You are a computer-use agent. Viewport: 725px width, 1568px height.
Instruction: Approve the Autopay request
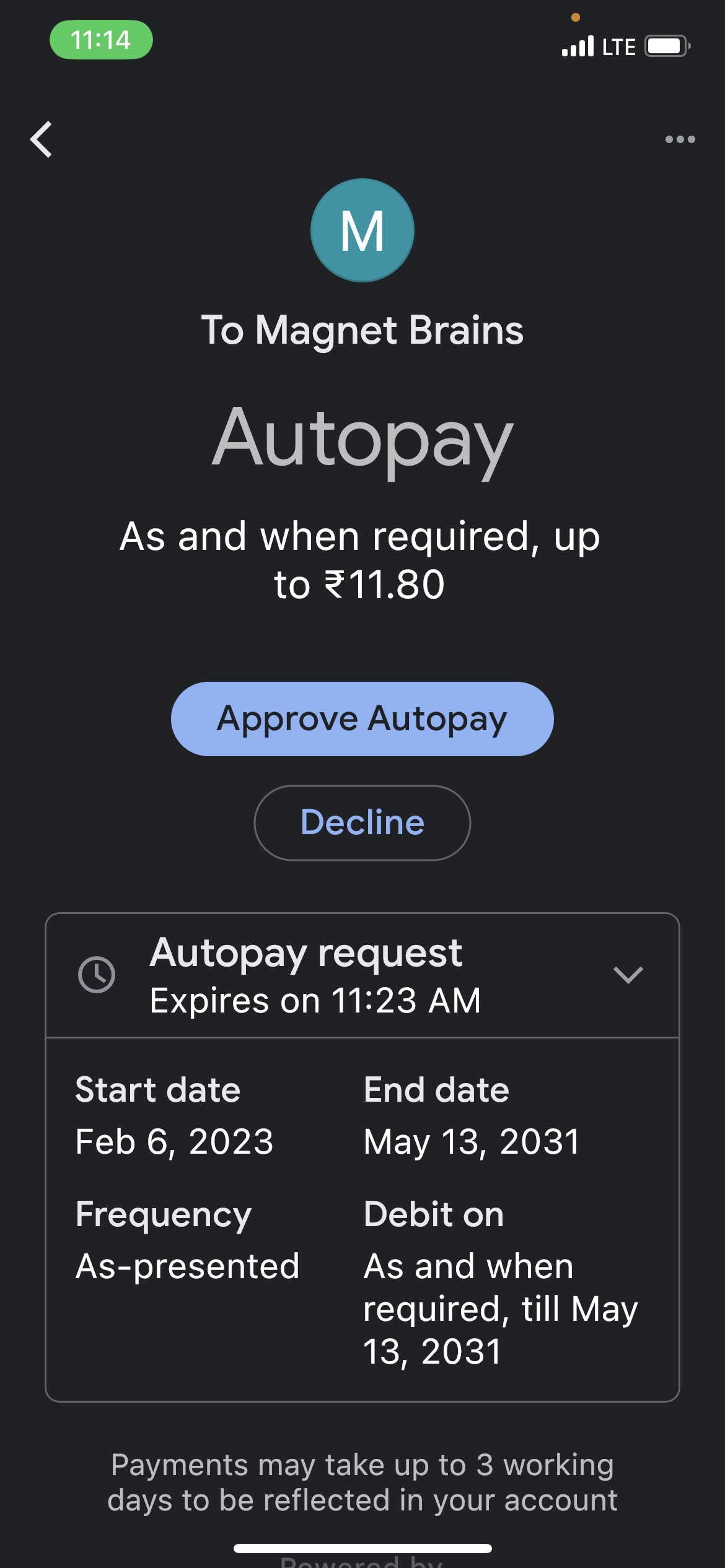point(362,719)
